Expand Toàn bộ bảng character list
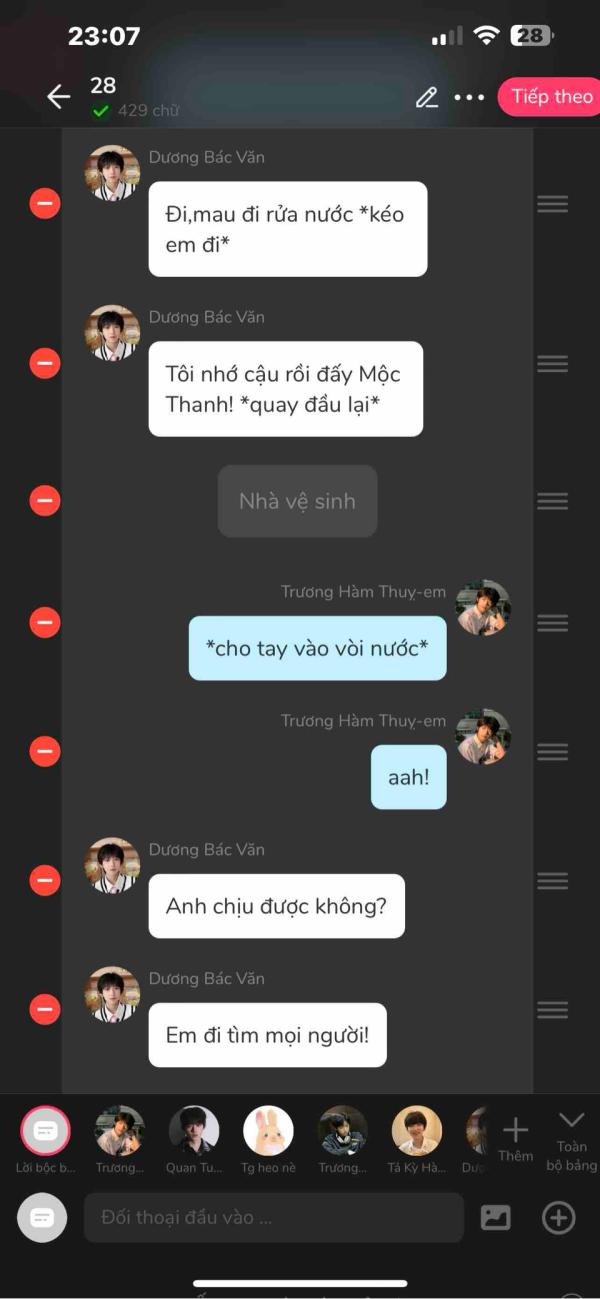Screen dimensions: 600x1299 tap(571, 1138)
